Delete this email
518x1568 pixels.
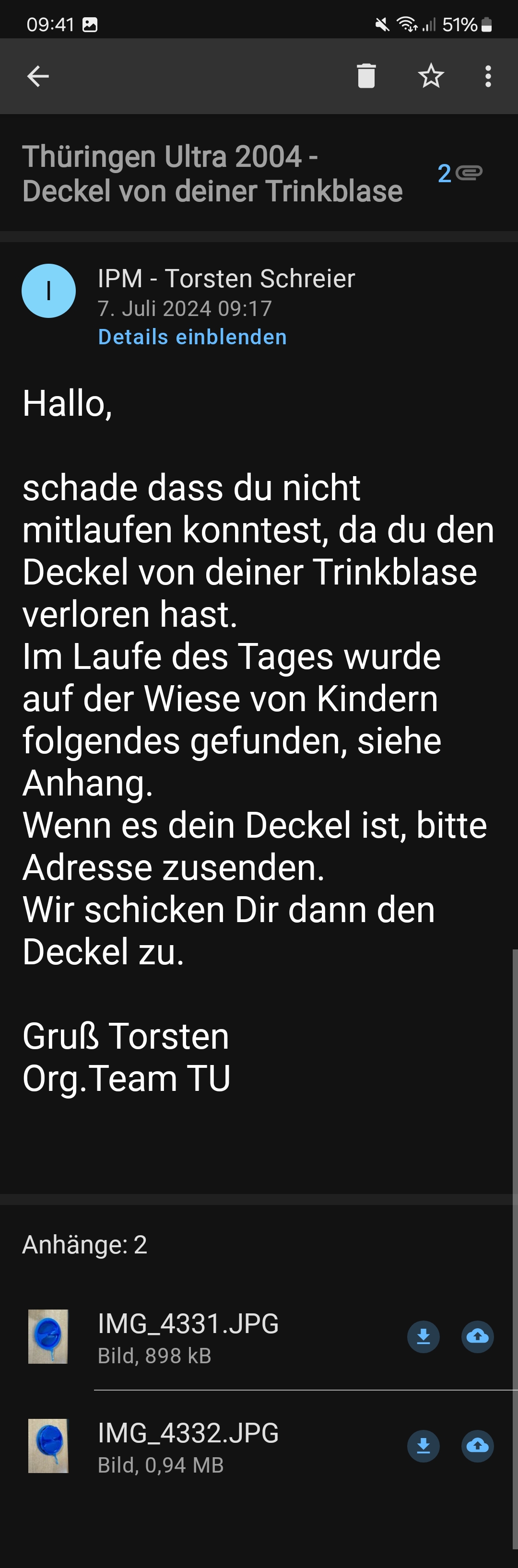pyautogui.click(x=366, y=76)
